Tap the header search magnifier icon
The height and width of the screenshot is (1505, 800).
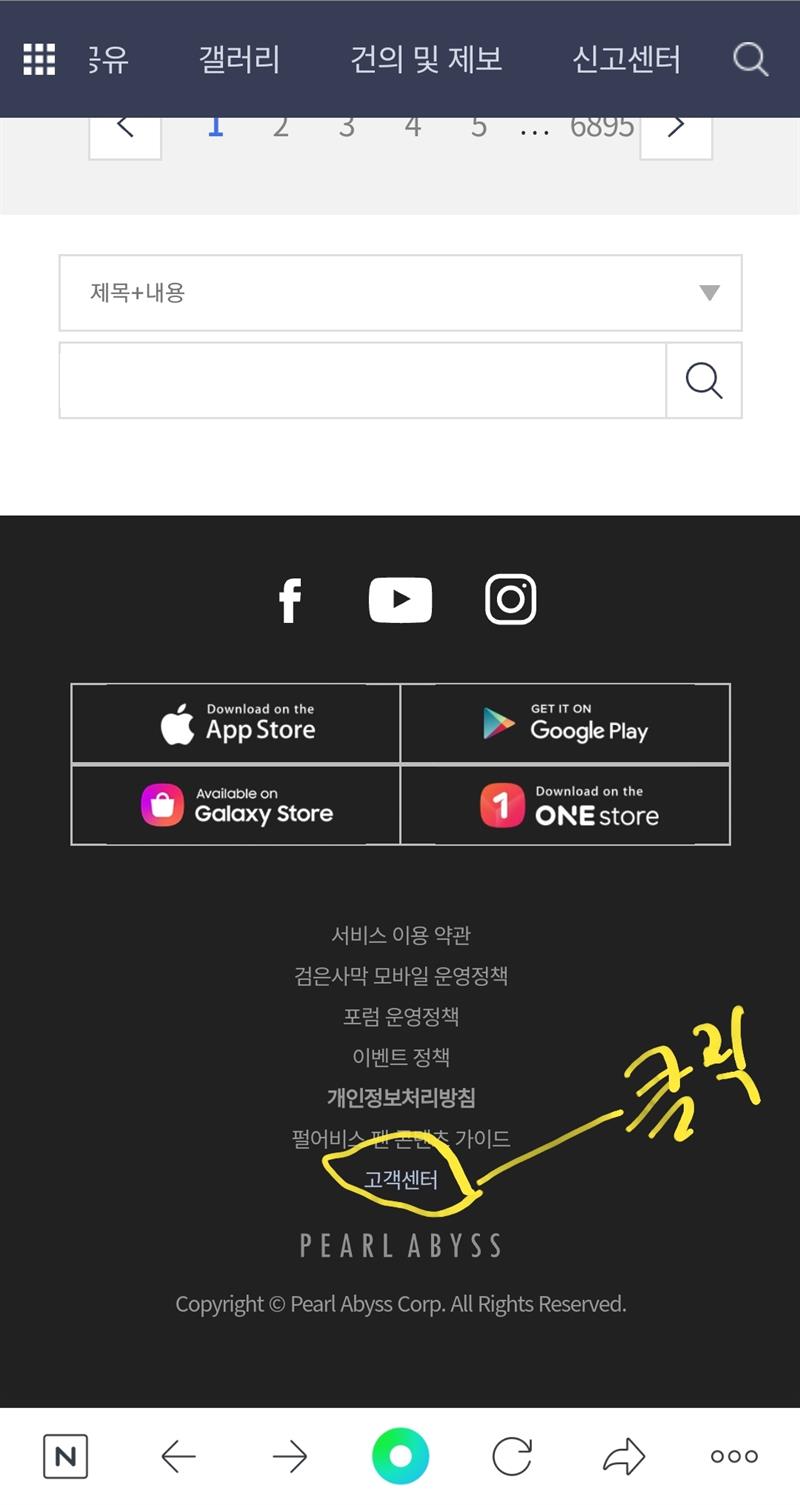[750, 59]
